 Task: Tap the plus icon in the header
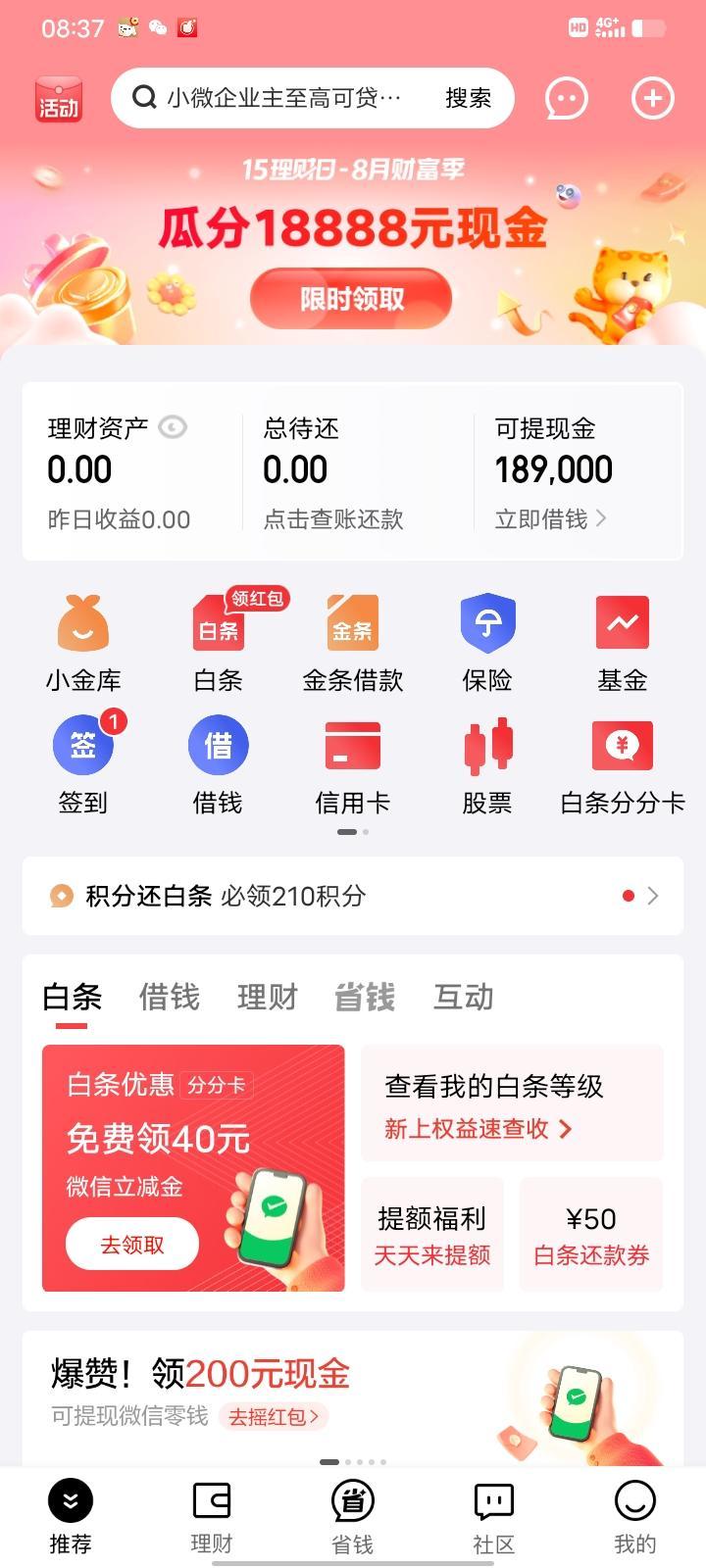pyautogui.click(x=653, y=98)
